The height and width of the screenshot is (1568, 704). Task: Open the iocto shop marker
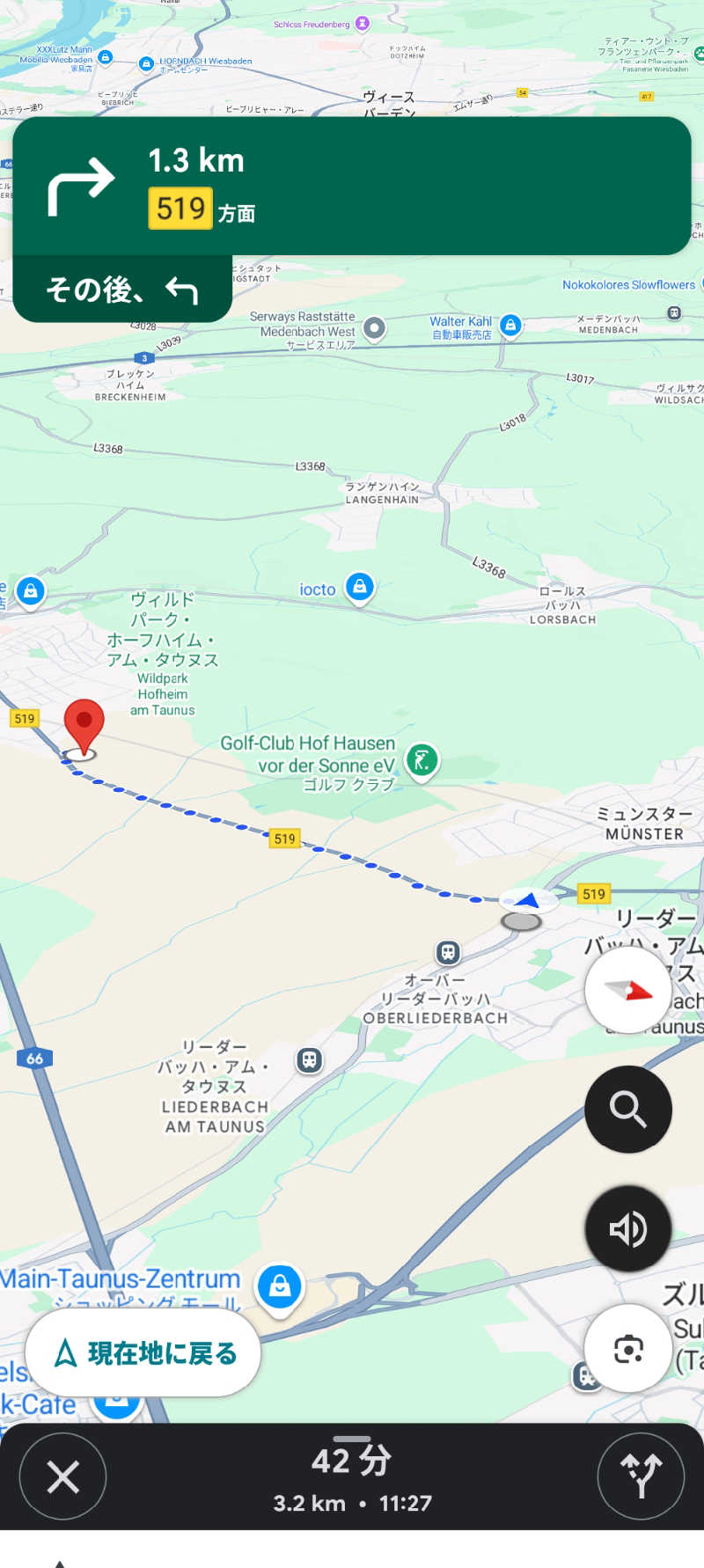point(360,587)
